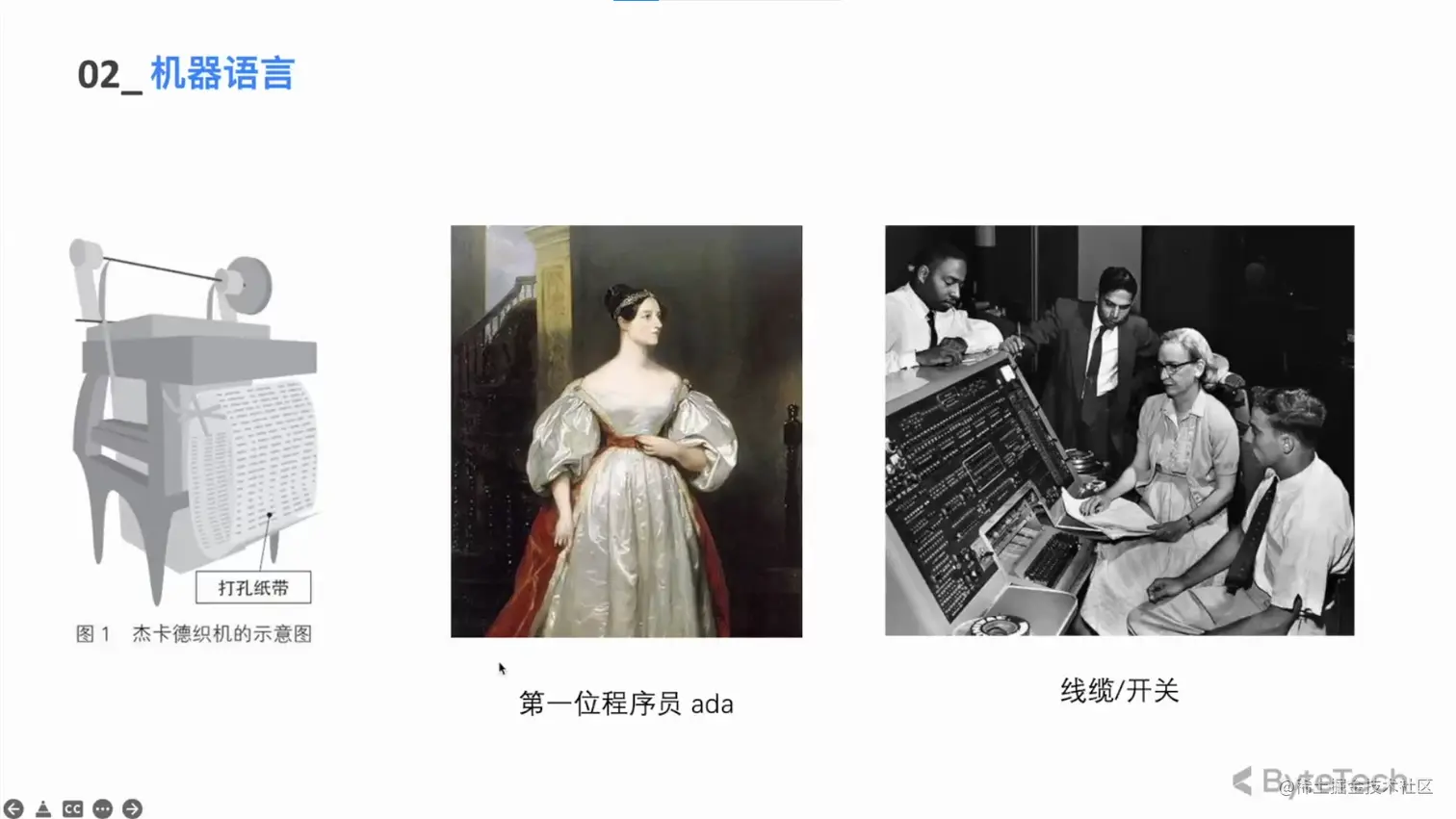The width and height of the screenshot is (1456, 819).
Task: Go to the previous slide
Action: pyautogui.click(x=13, y=808)
